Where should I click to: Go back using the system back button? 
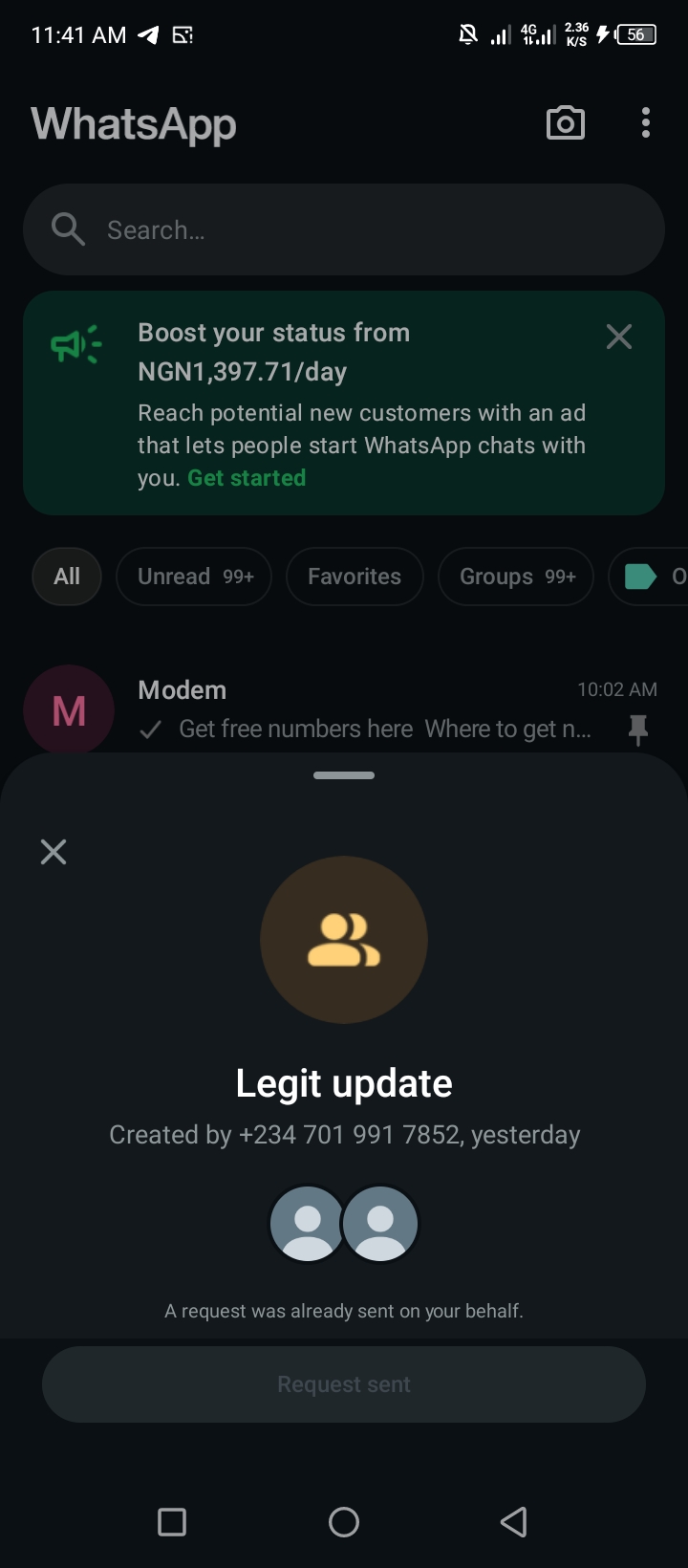(x=514, y=1522)
